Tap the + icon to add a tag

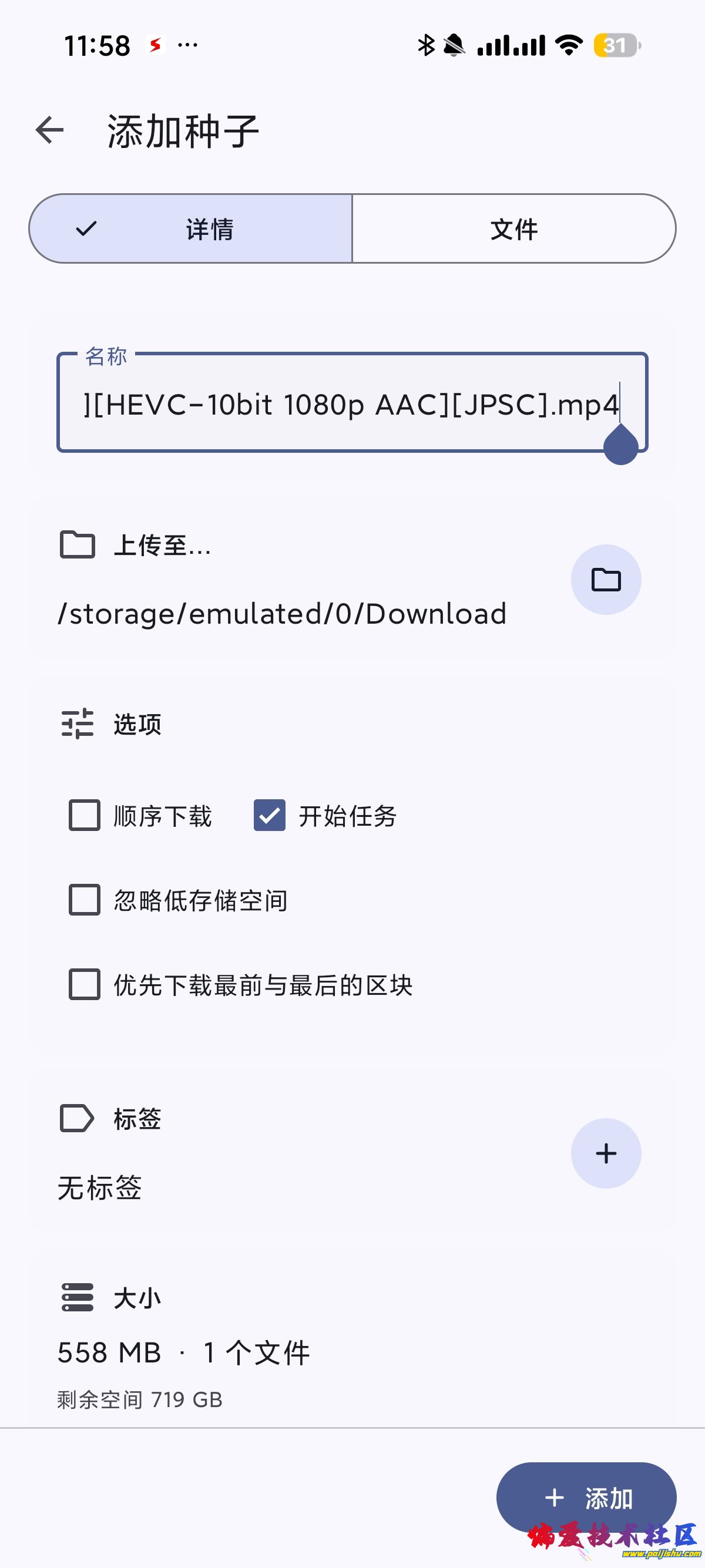click(605, 1152)
